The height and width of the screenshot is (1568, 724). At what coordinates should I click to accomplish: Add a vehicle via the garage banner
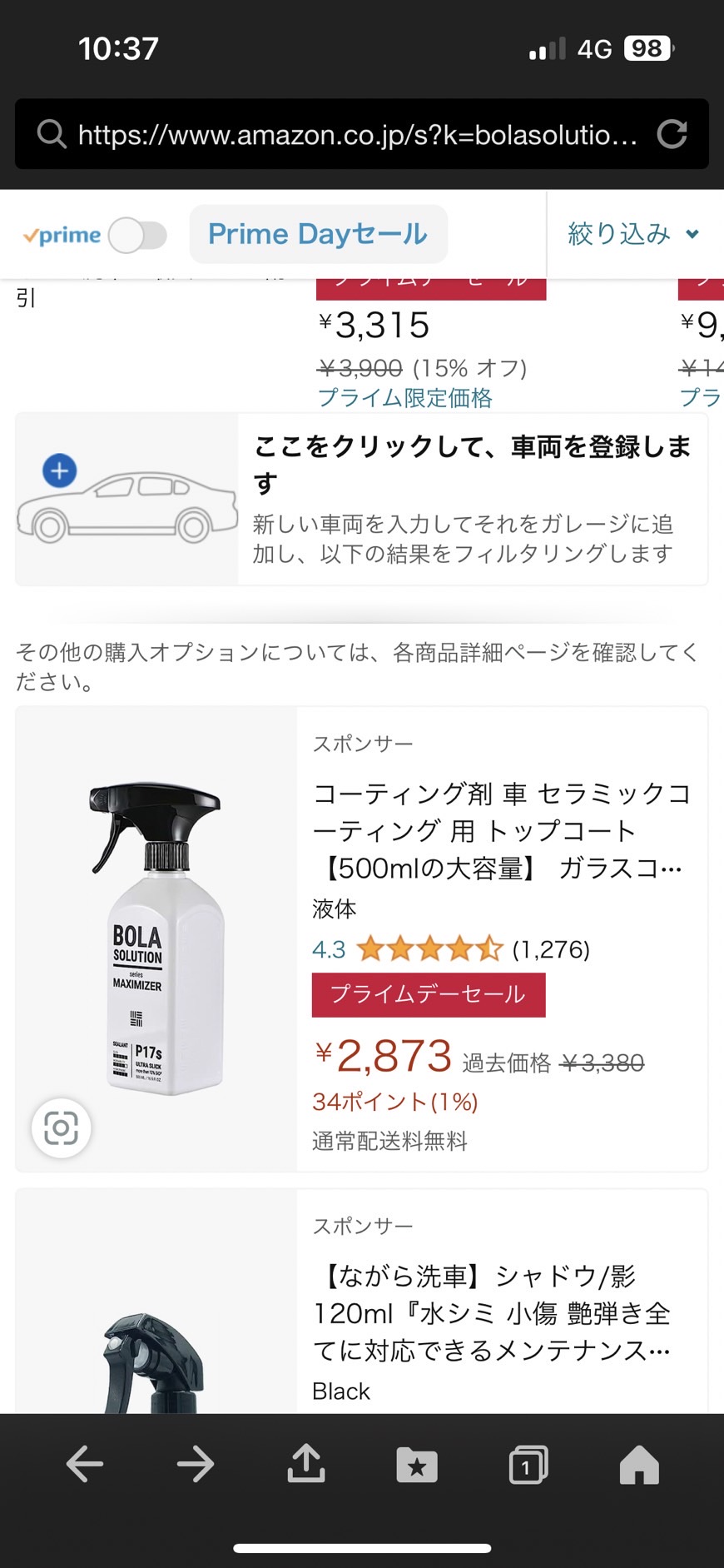click(x=361, y=500)
